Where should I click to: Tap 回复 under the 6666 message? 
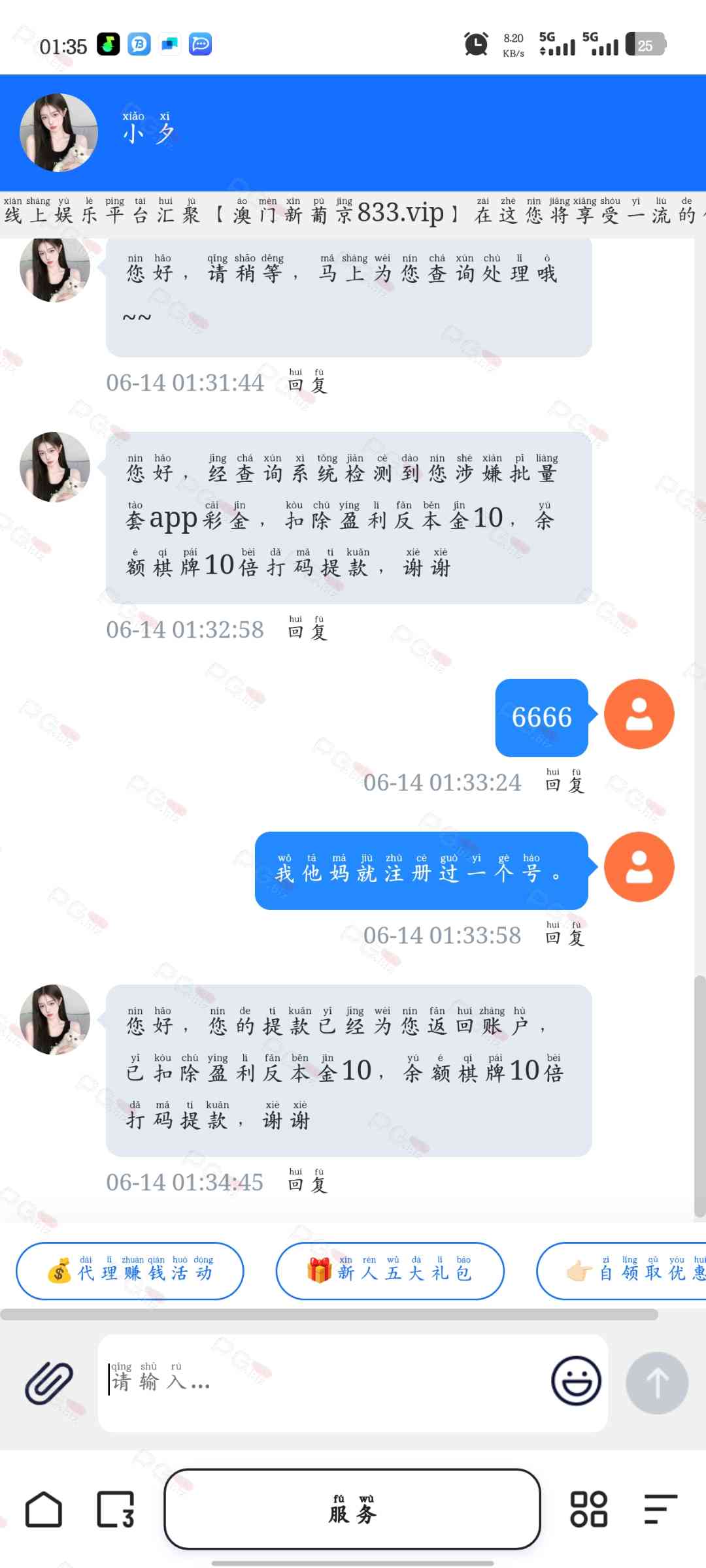565,781
